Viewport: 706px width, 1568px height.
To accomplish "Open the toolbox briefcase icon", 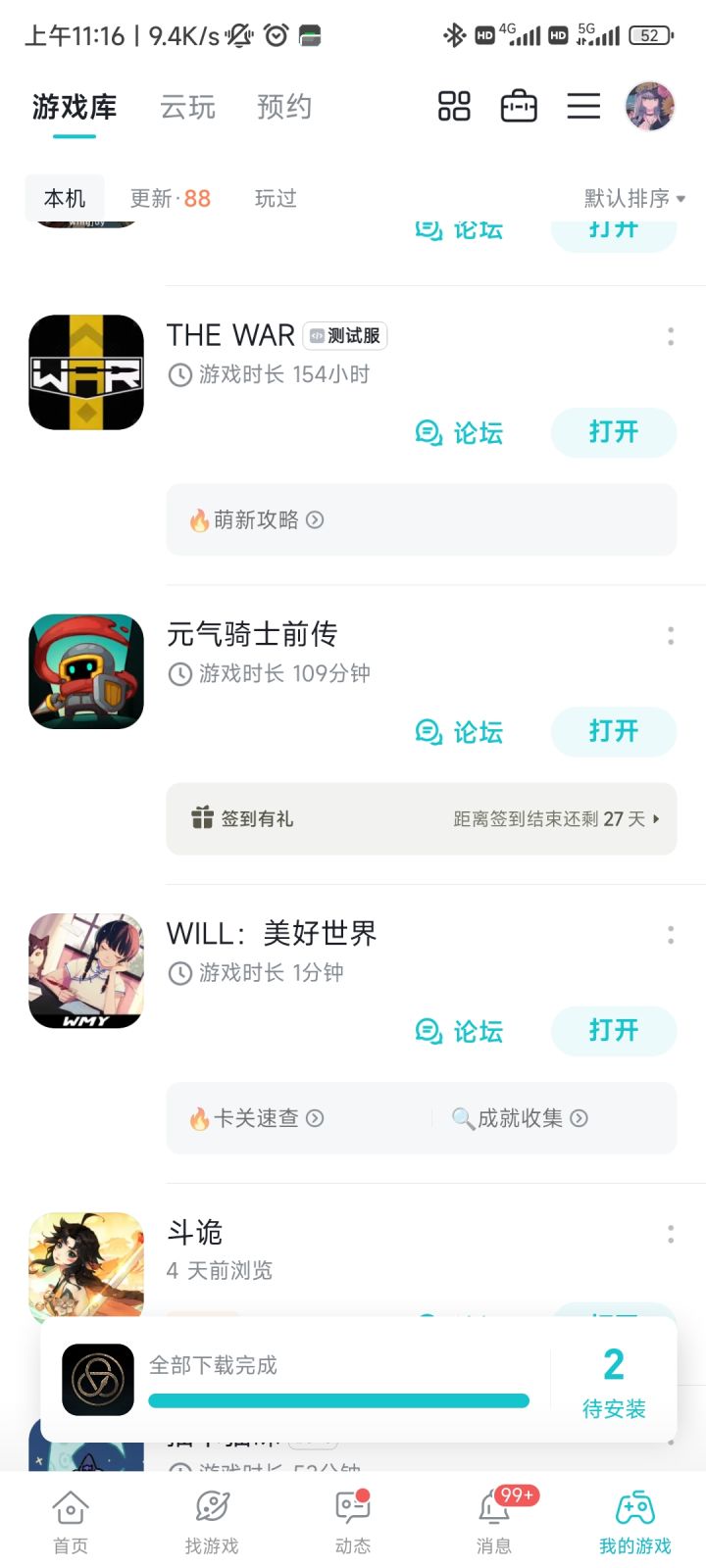I will click(x=519, y=106).
